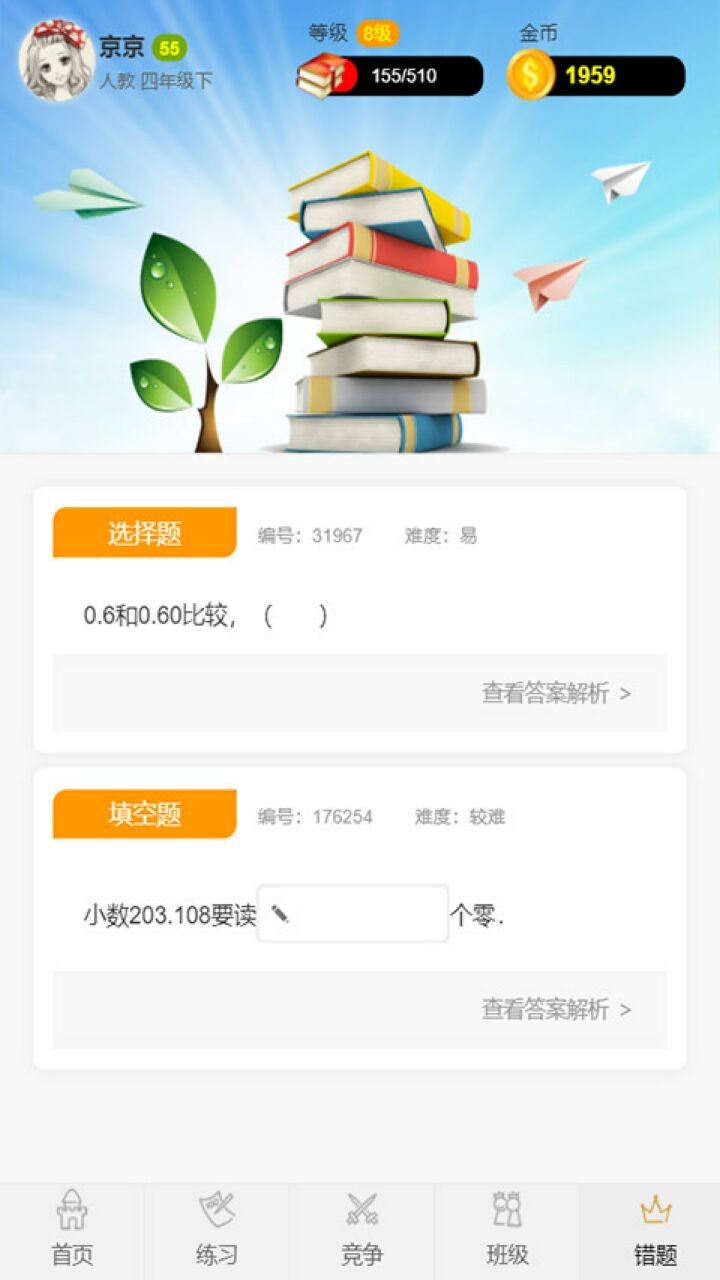Tap the blank answer field in 填空题
This screenshot has height=1280, width=720.
(x=352, y=913)
